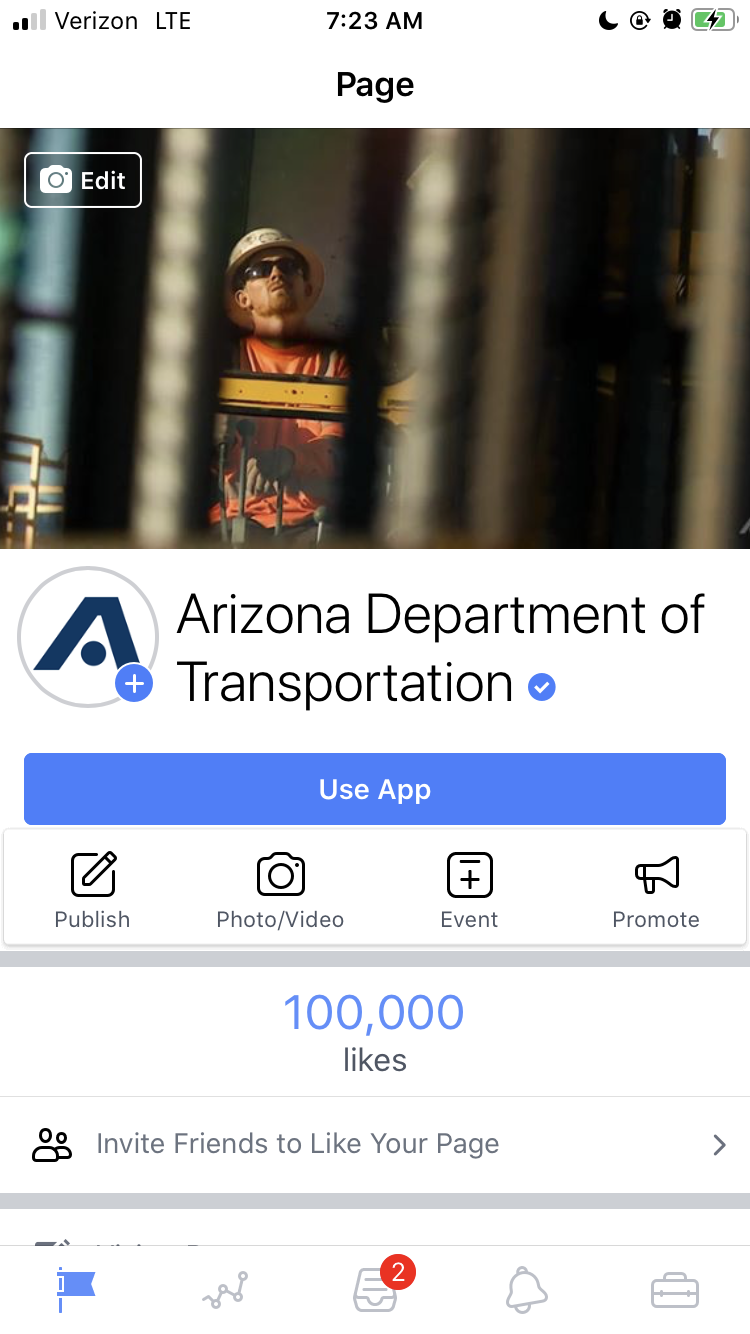Publish a new post
750x1334 pixels.
93,890
